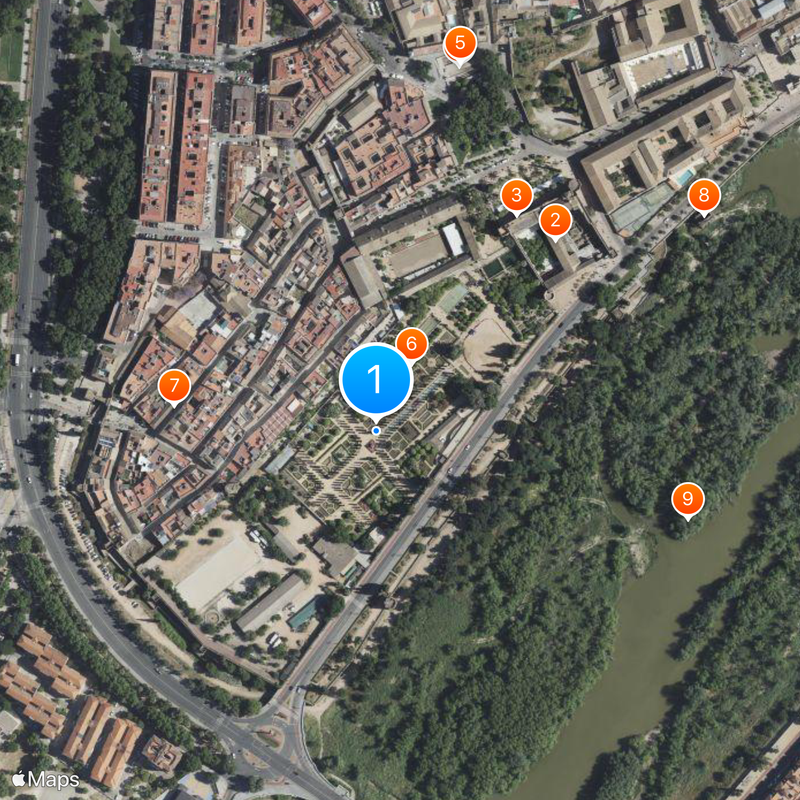Viewport: 800px width, 800px height.
Task: Choose the orange pin labeled 5
Action: 459,44
